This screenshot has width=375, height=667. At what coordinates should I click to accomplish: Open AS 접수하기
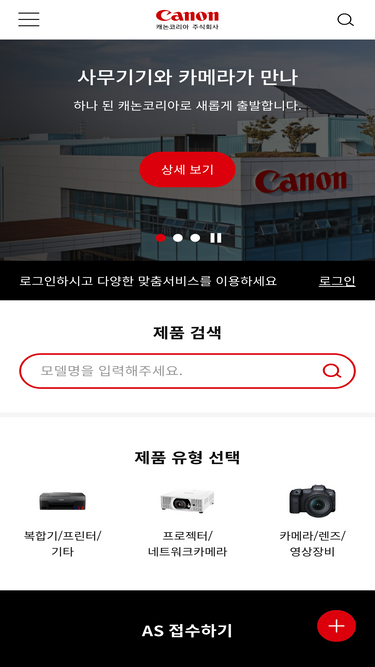pos(187,630)
